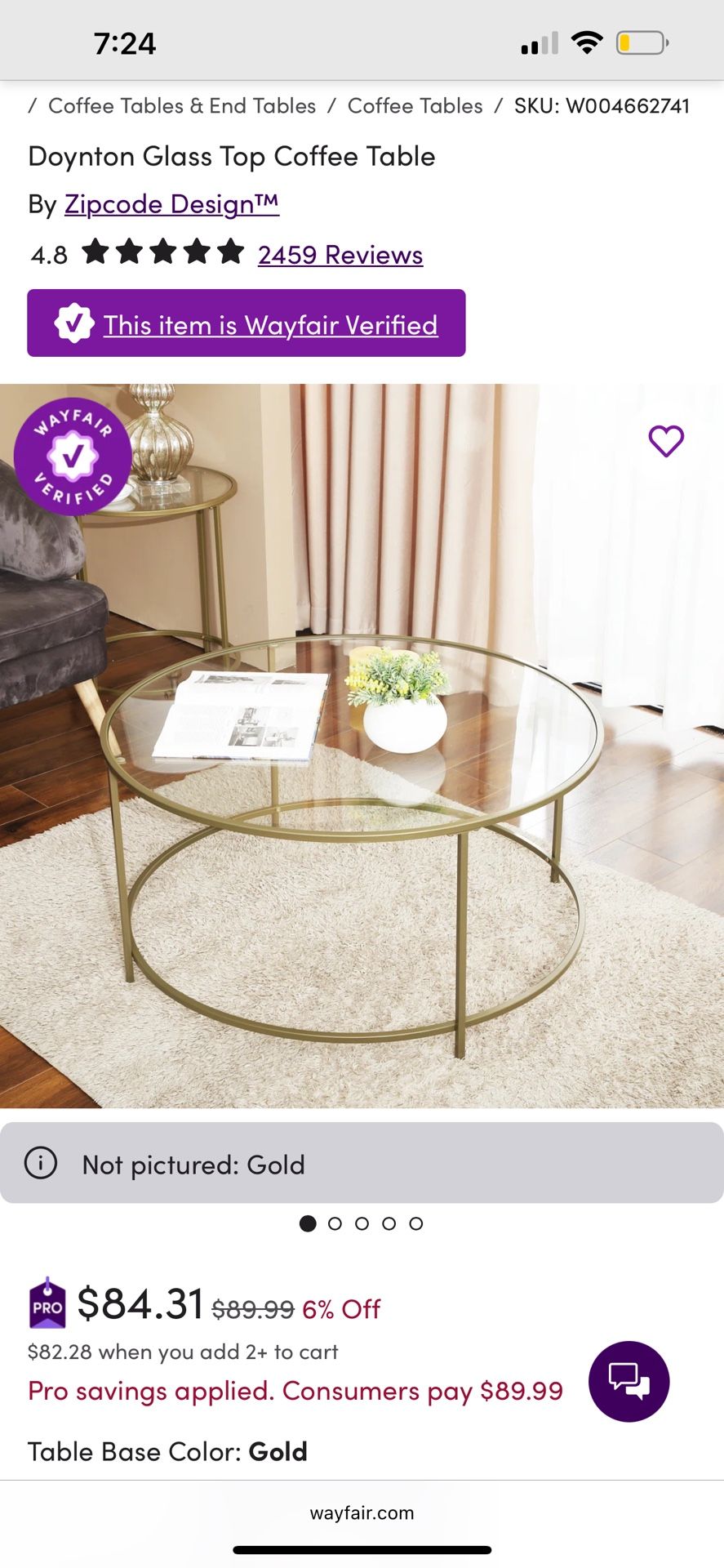This screenshot has height=1568, width=724.
Task: Tap the Wayfair Verified badge on image
Action: 73,456
